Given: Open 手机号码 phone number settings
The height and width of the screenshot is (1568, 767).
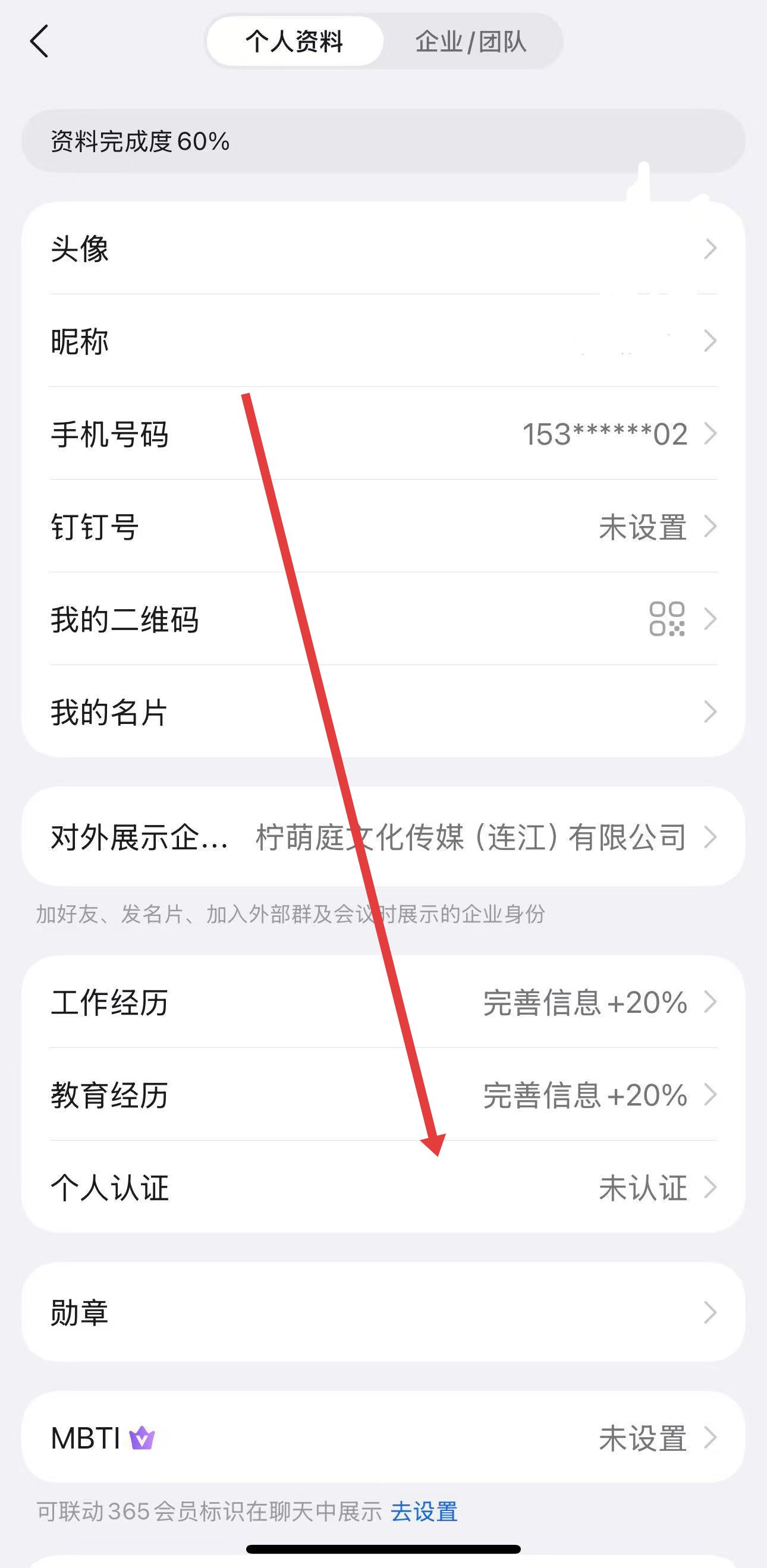Looking at the screenshot, I should tap(383, 434).
